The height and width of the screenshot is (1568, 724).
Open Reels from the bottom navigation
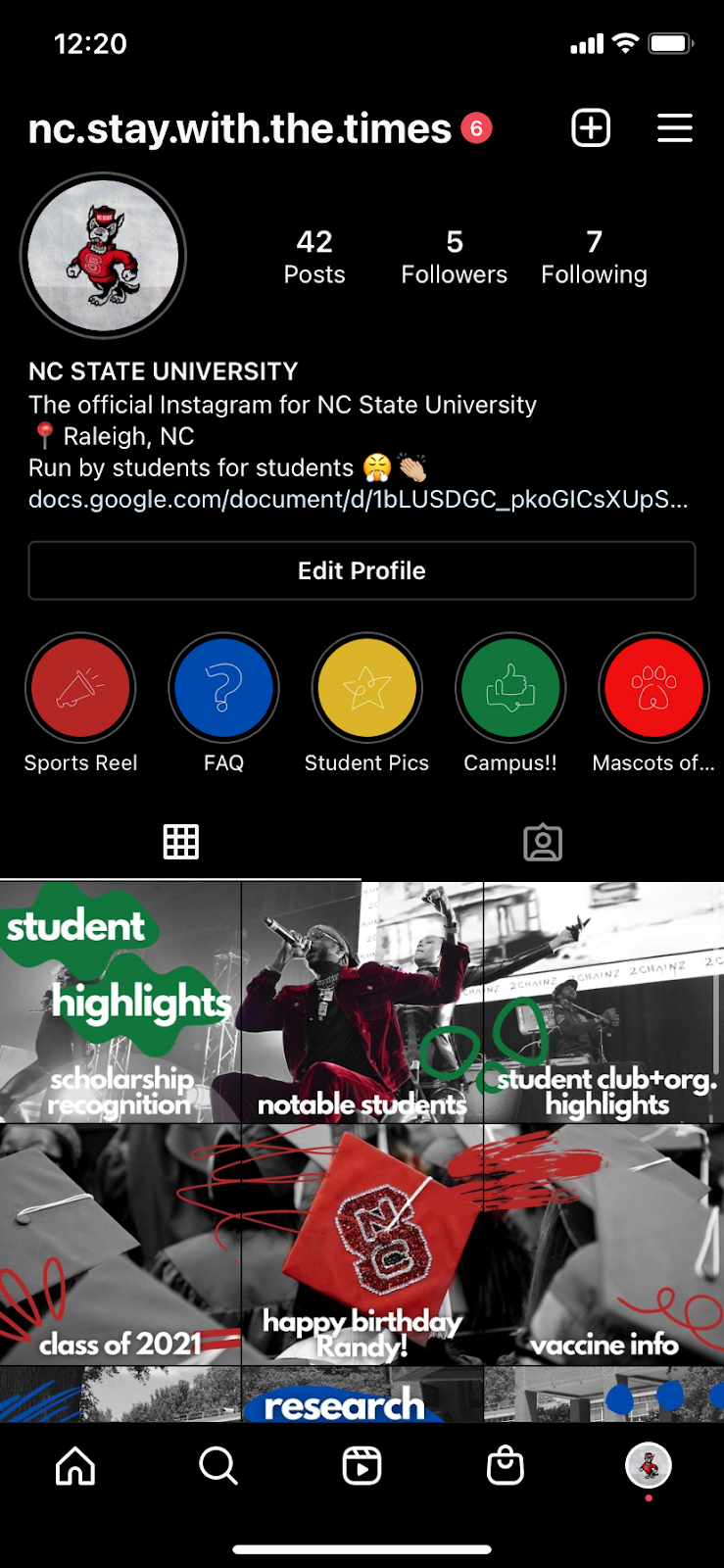[x=362, y=1466]
